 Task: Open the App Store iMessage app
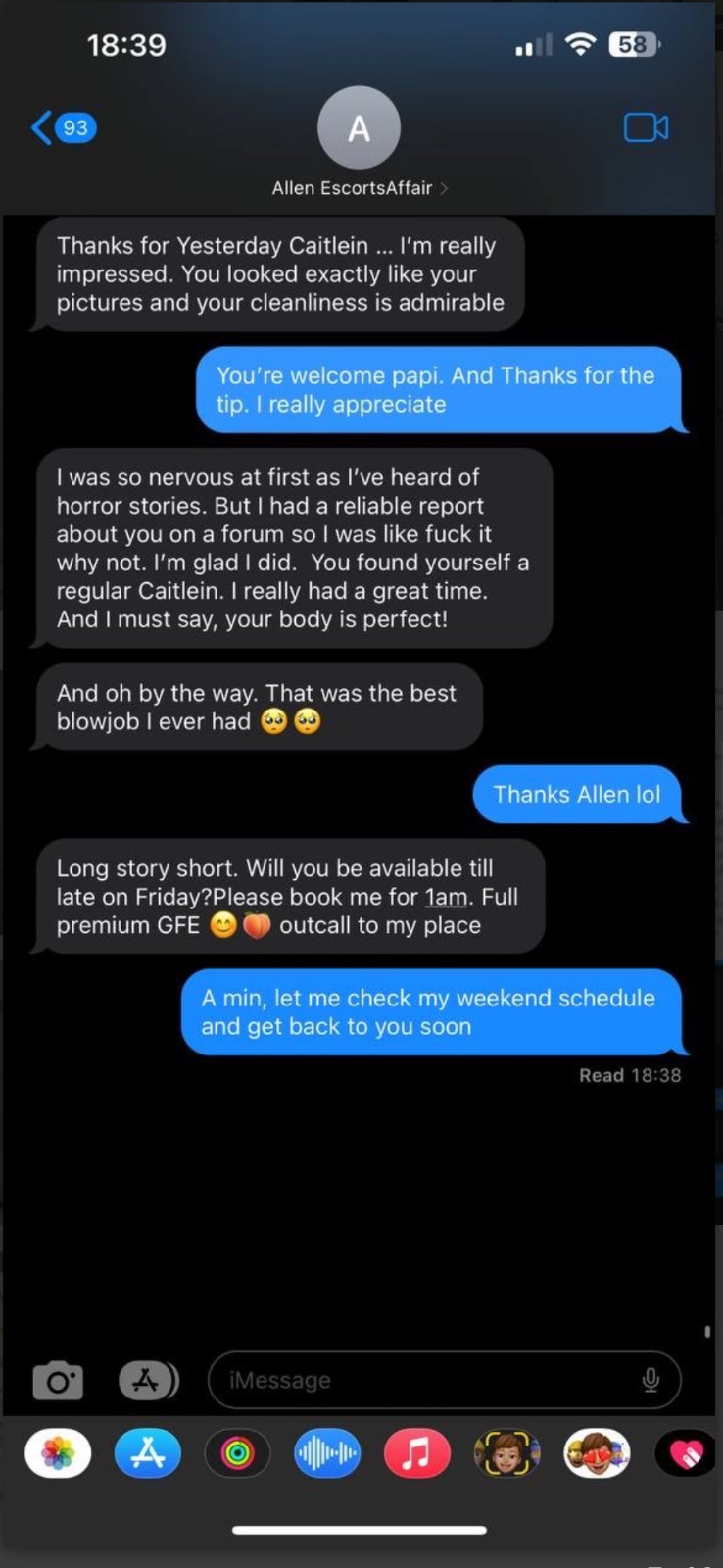148,1453
